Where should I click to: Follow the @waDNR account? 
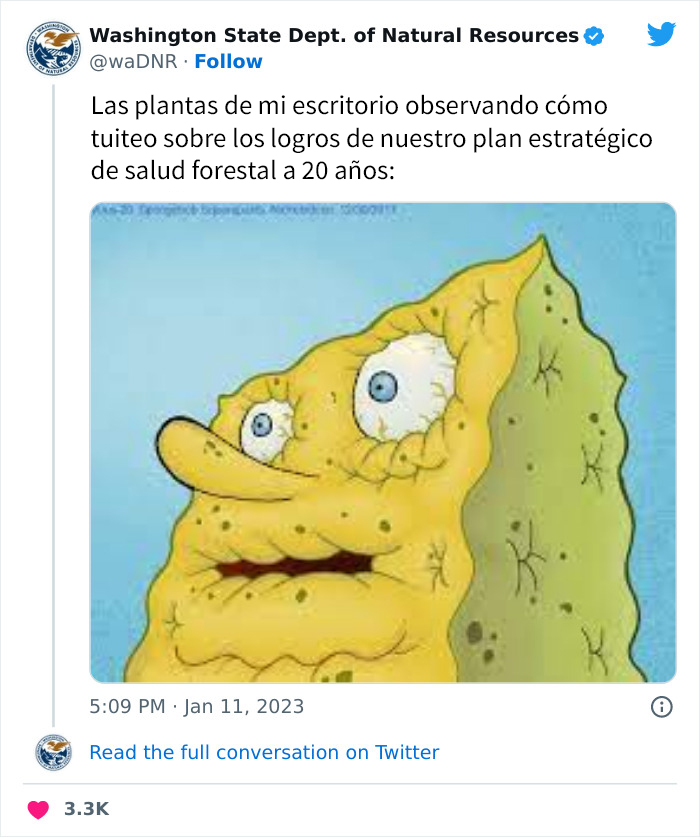coord(228,62)
